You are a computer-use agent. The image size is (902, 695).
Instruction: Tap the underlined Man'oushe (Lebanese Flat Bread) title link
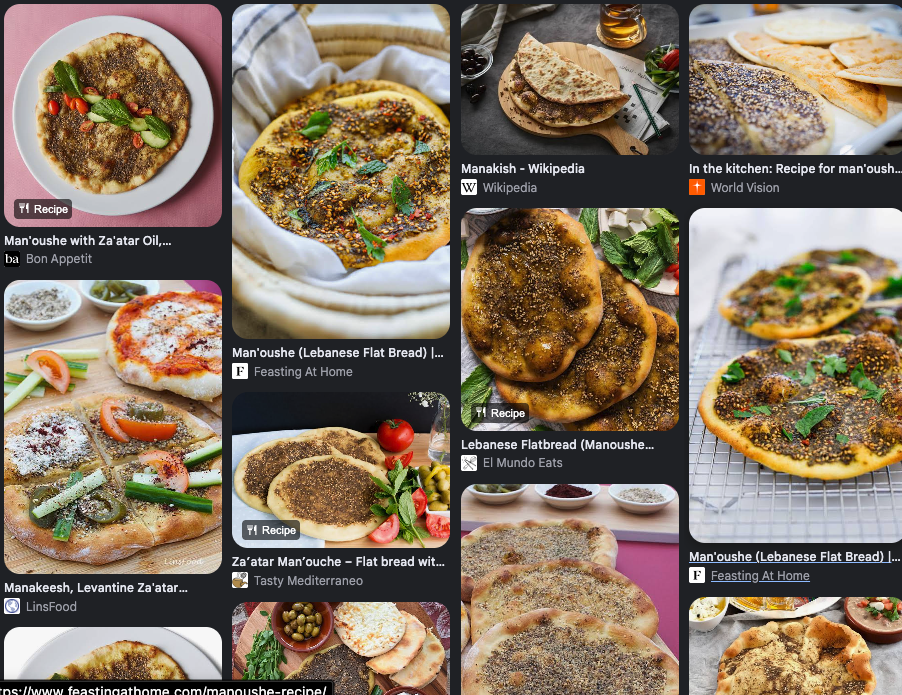click(794, 556)
